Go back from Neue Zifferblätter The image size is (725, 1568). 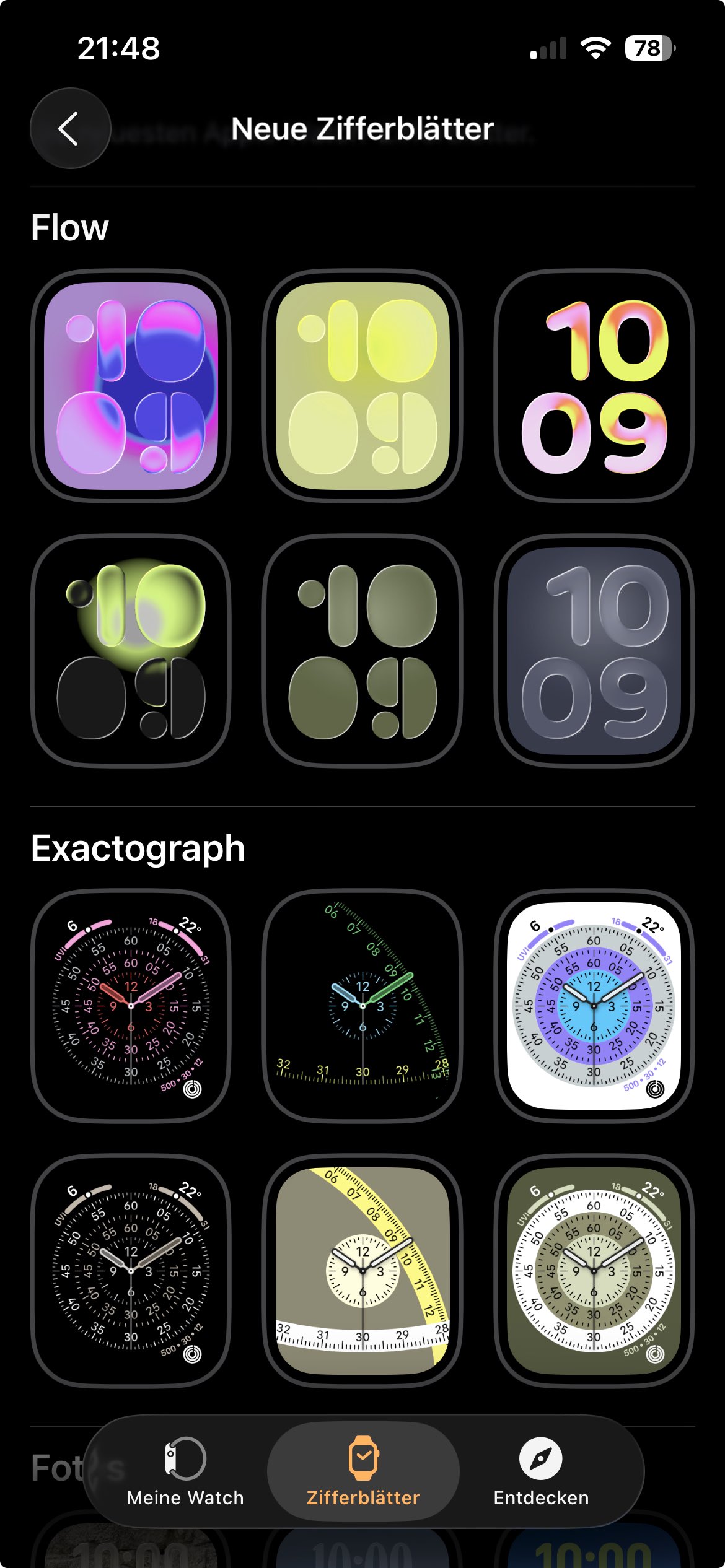[70, 128]
